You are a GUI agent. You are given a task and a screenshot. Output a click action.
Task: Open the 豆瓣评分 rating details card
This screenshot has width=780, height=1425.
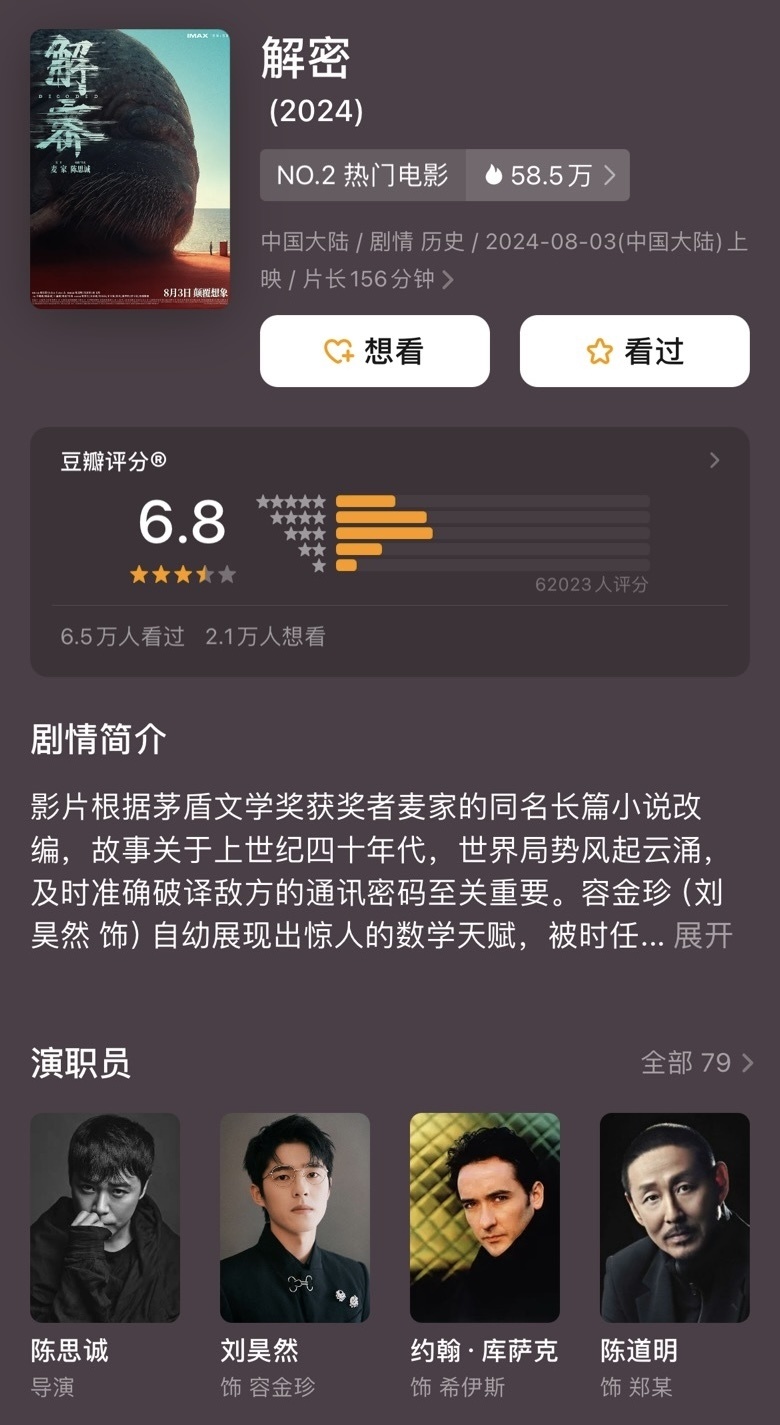coord(390,550)
